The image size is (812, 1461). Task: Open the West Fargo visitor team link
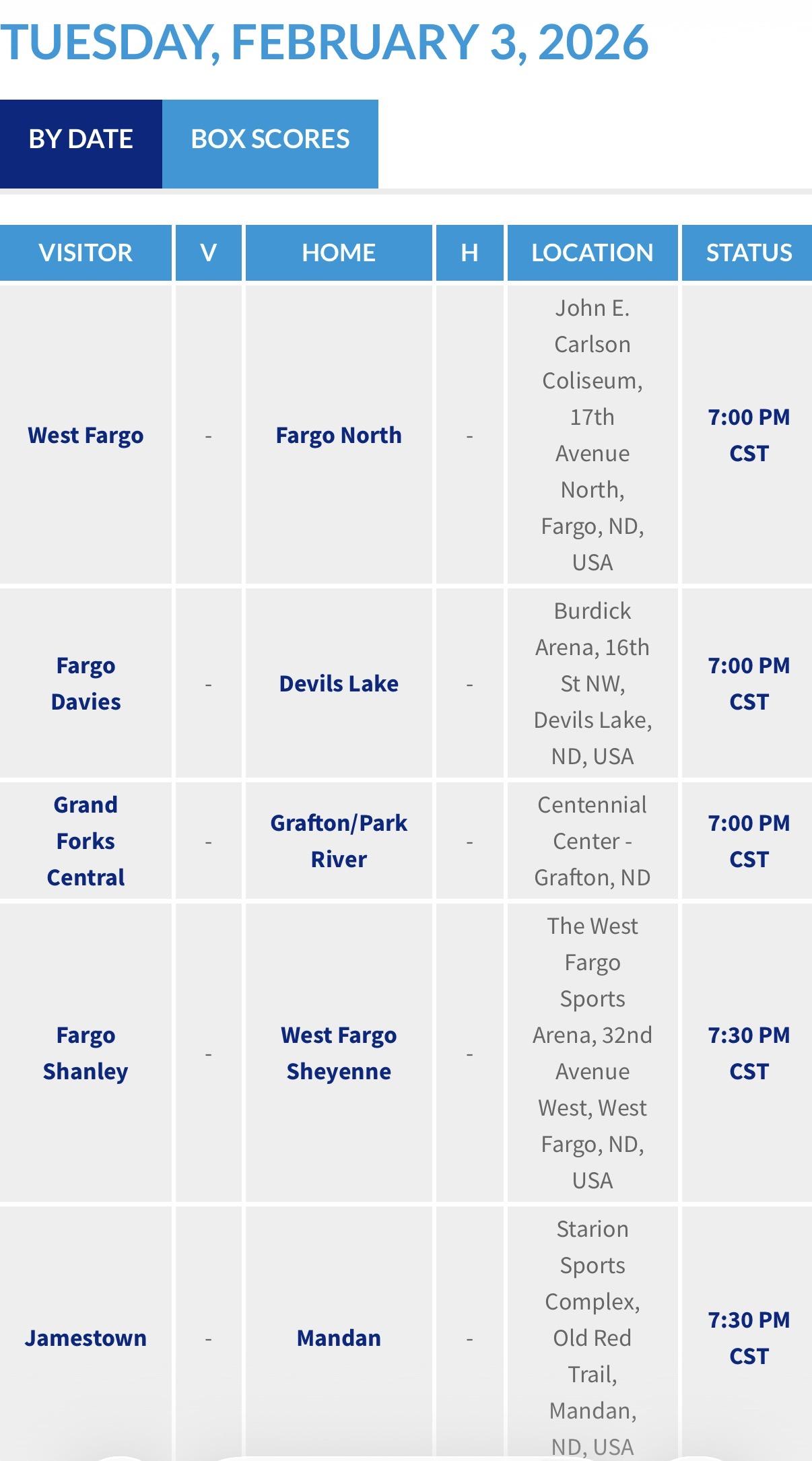click(86, 436)
